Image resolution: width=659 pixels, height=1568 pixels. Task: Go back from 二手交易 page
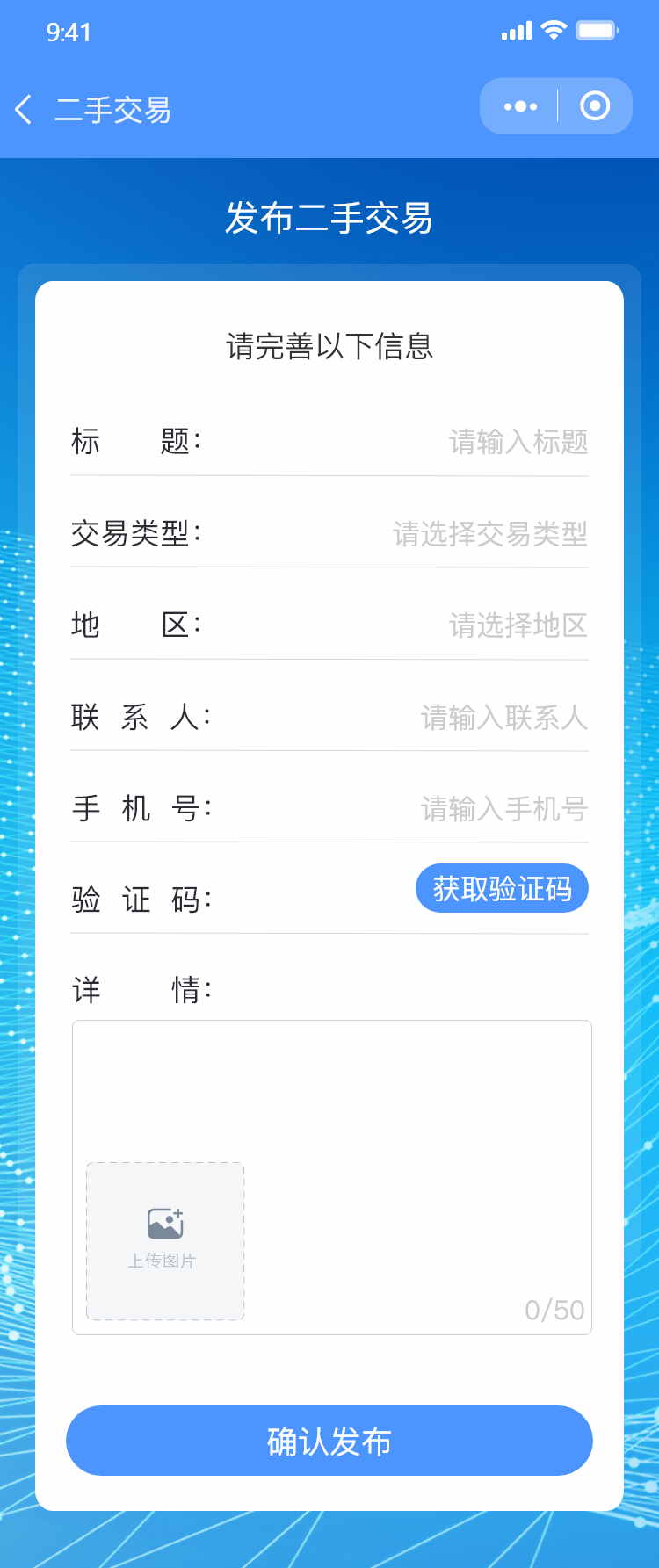(x=25, y=110)
